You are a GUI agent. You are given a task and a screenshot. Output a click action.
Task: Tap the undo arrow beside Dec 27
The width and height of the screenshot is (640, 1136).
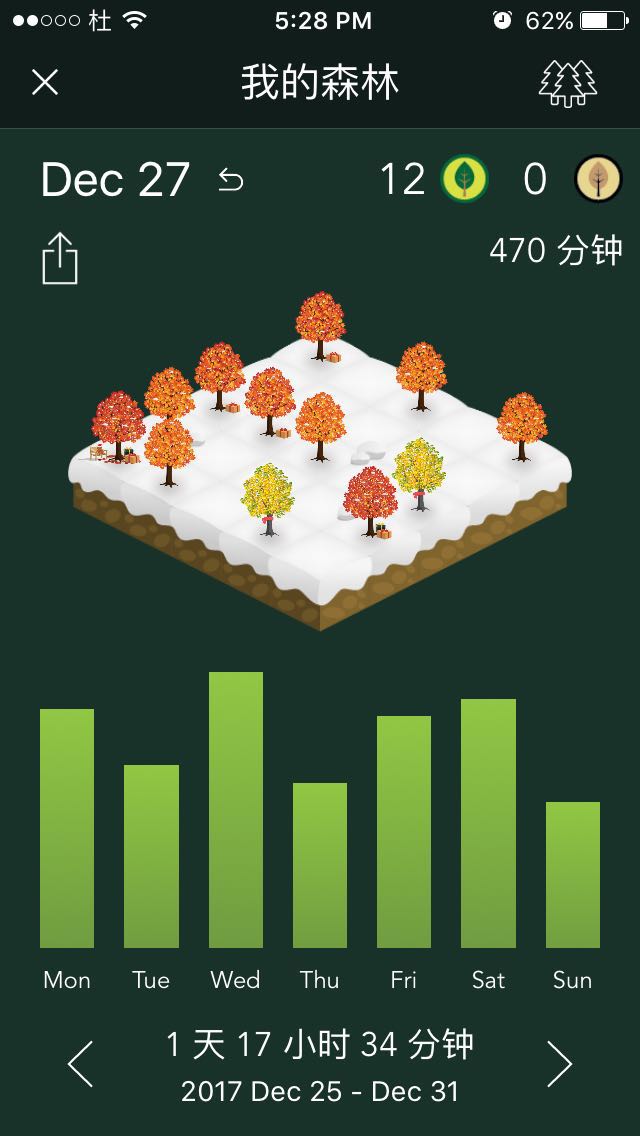tap(230, 180)
